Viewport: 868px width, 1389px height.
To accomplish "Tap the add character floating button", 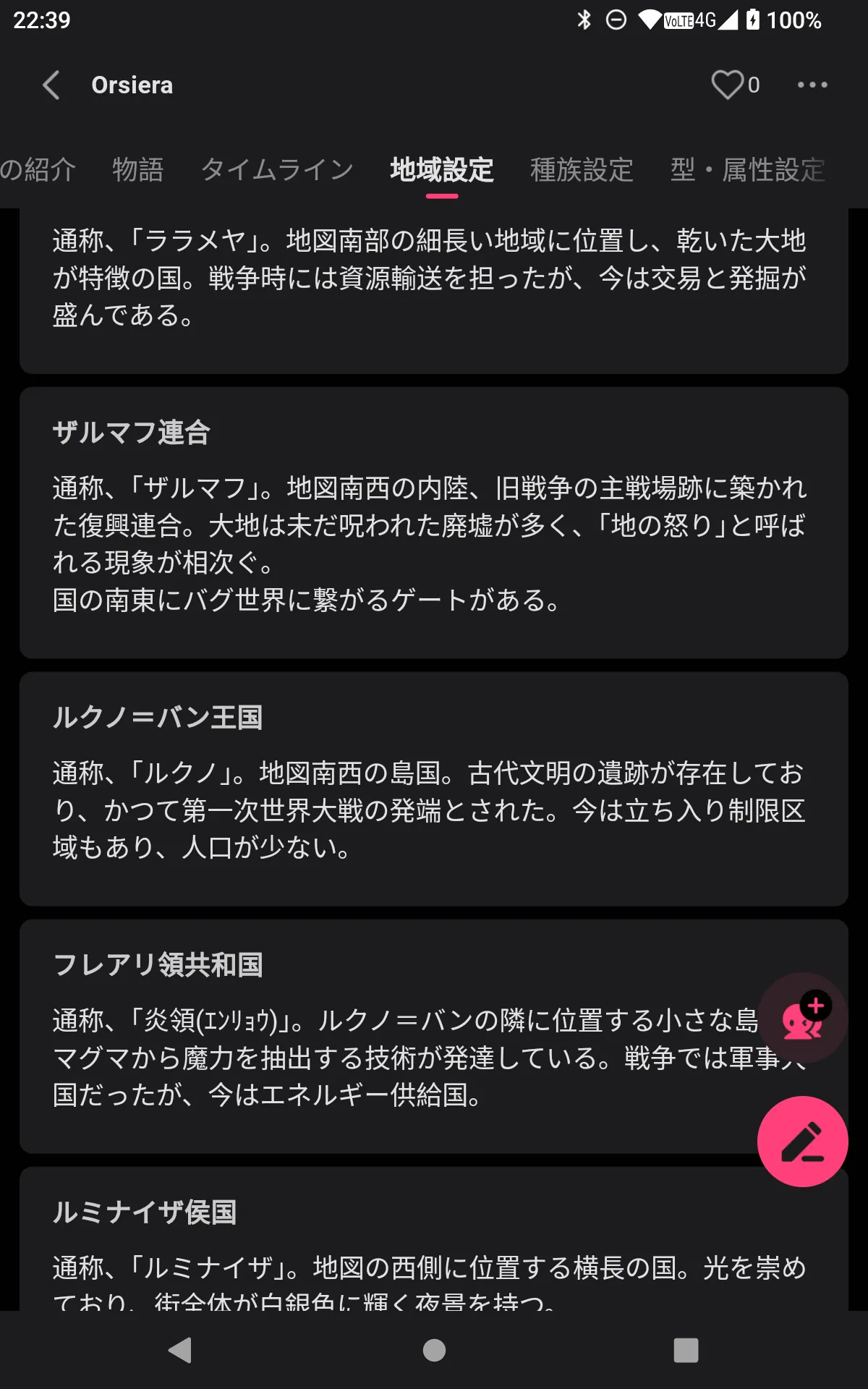I will coord(803,1018).
